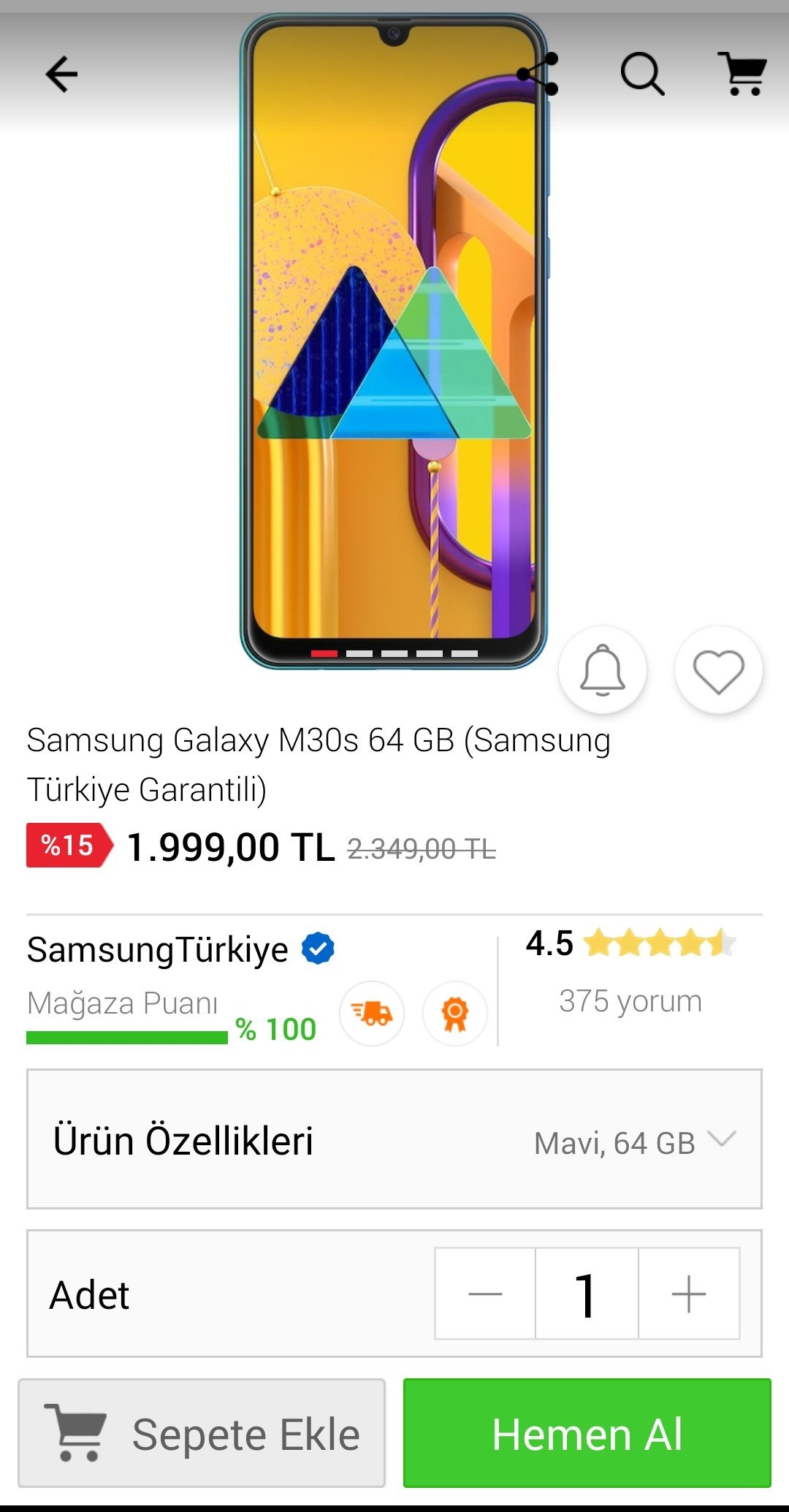The image size is (789, 1512).
Task: Open the shopping cart in the top bar
Action: click(742, 74)
